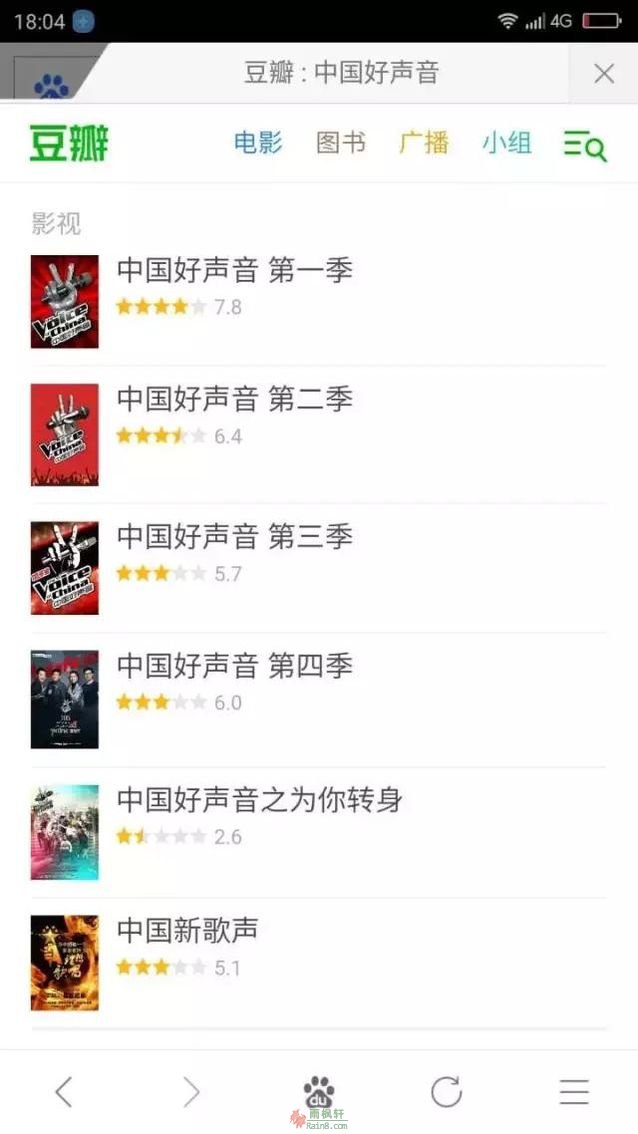
Task: Tap the Baidu paw tab icon
Action: click(x=50, y=84)
